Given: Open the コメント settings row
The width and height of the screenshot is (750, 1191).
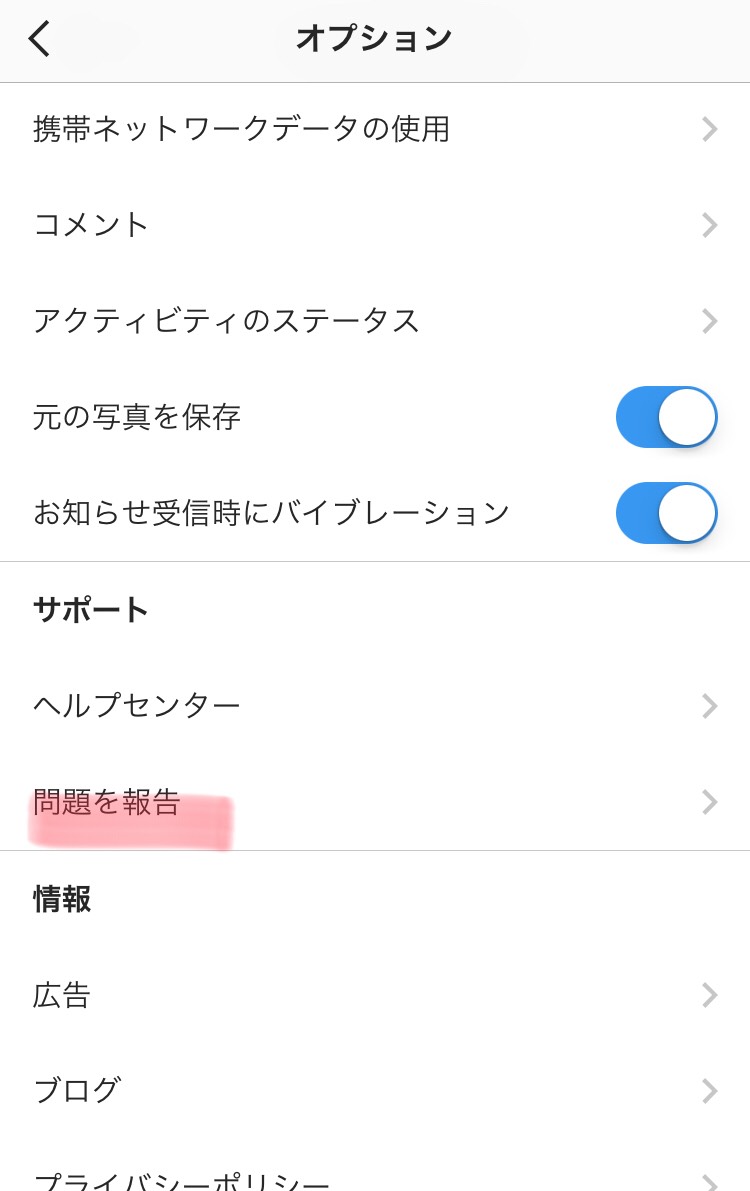Looking at the screenshot, I should tap(375, 225).
